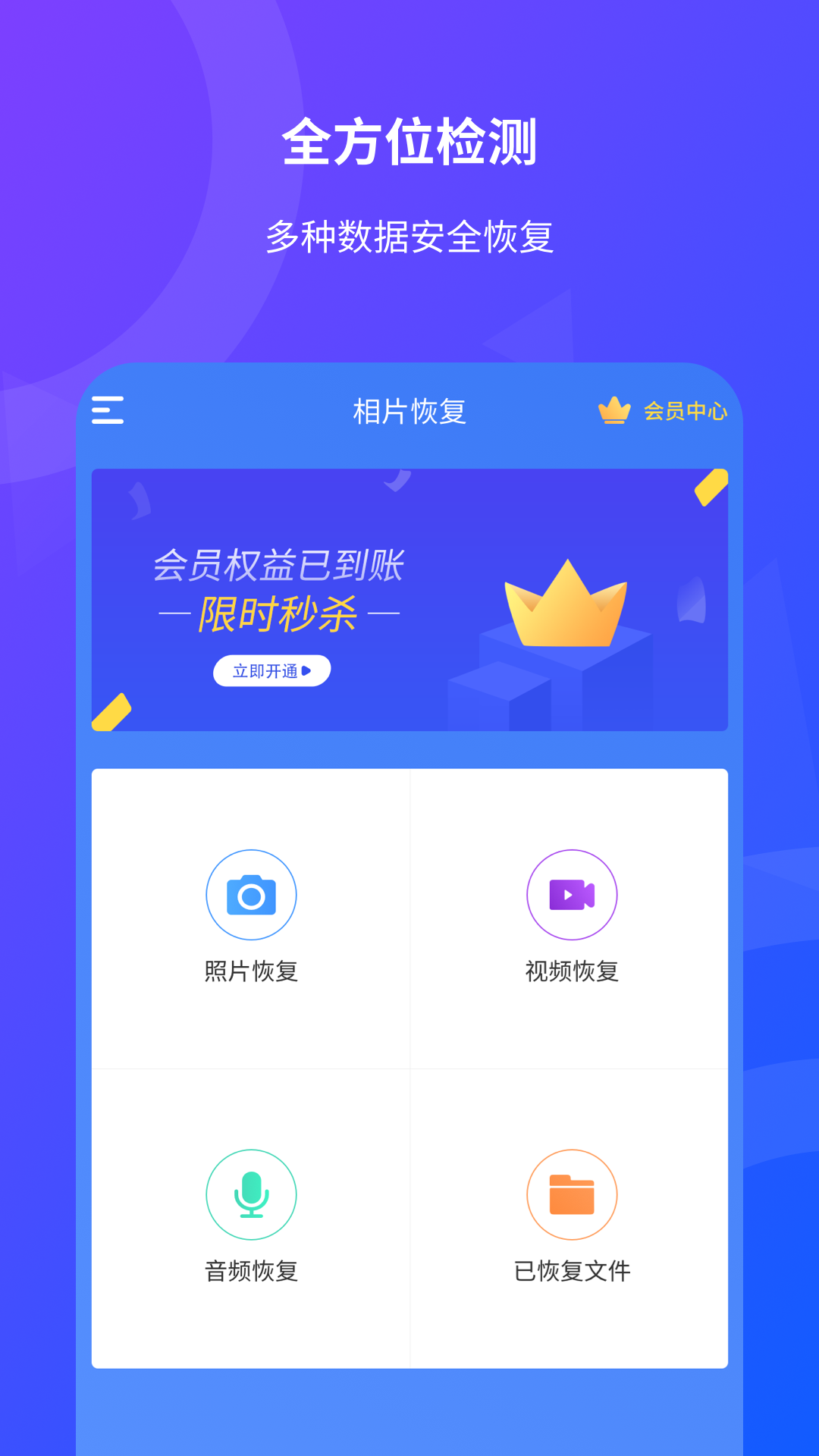Image resolution: width=819 pixels, height=1456 pixels.
Task: Open the folder icon for 已恢复文件
Action: point(573,1194)
